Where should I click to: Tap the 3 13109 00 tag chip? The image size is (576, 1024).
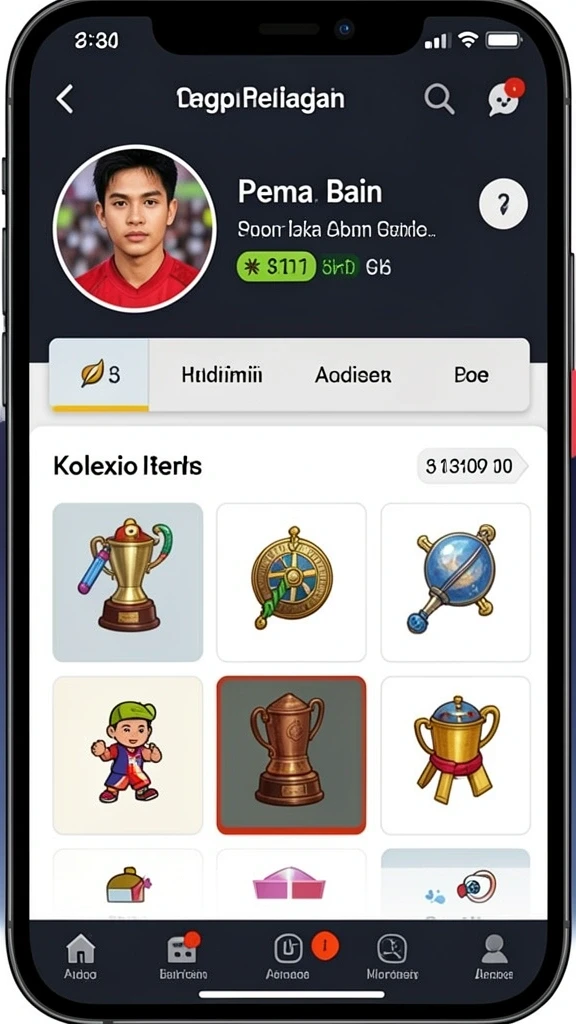tap(472, 466)
